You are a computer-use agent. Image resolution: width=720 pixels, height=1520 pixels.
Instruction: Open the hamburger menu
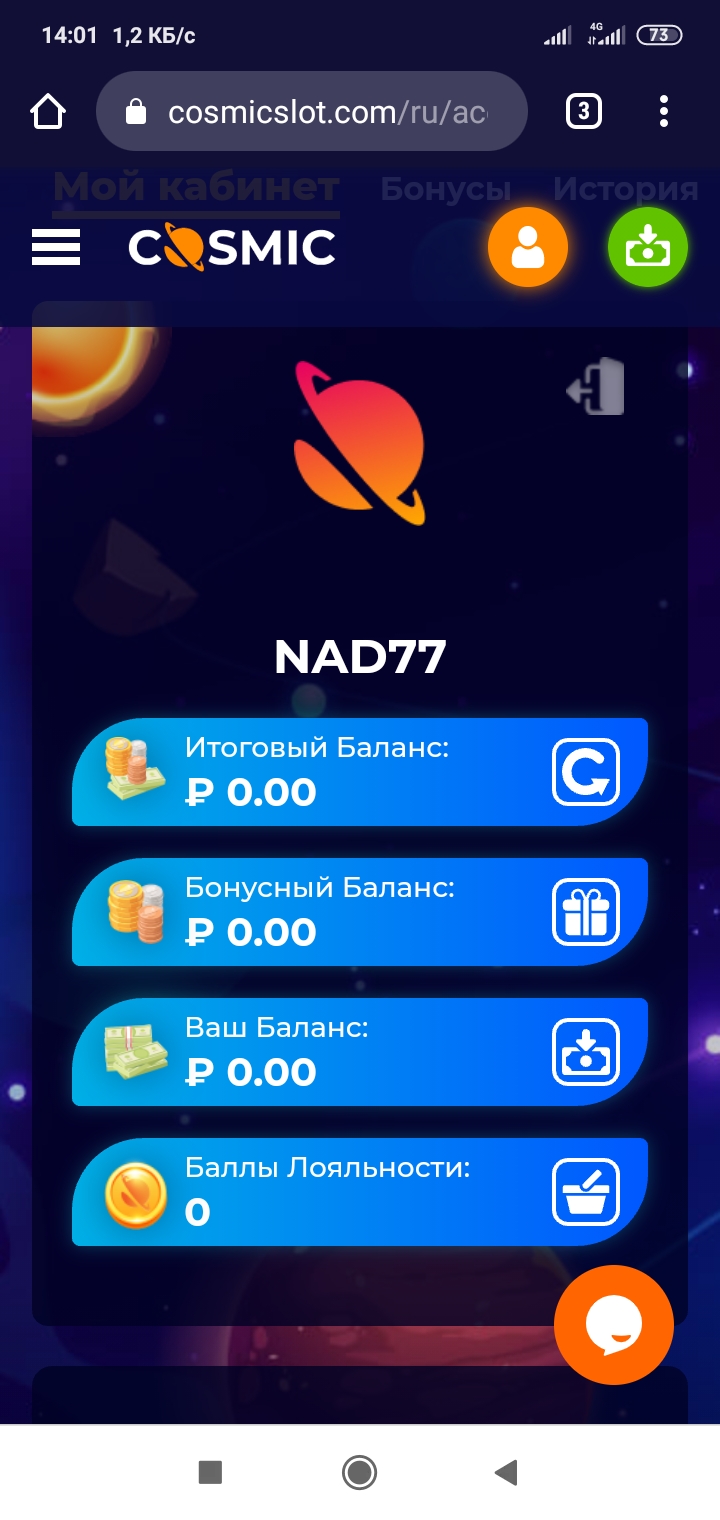tap(56, 247)
